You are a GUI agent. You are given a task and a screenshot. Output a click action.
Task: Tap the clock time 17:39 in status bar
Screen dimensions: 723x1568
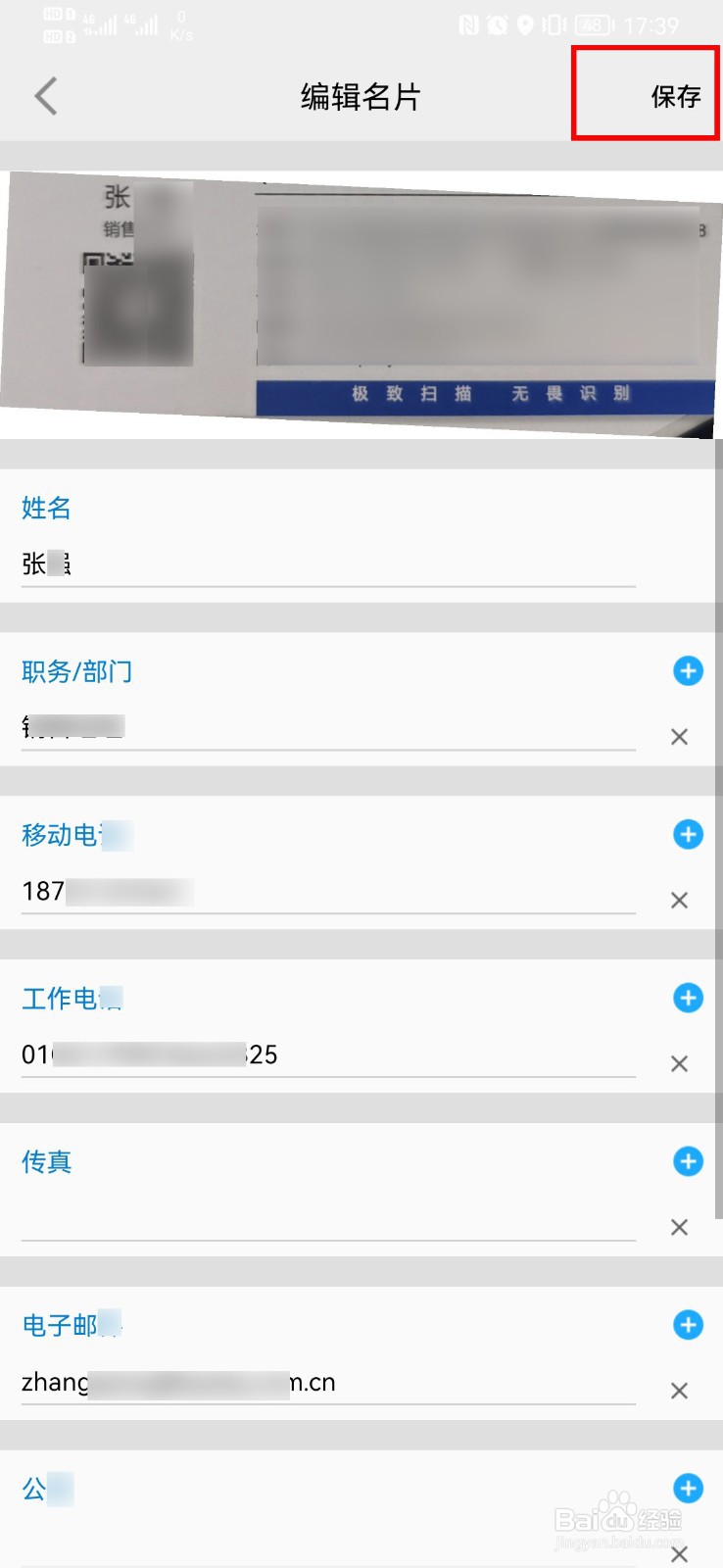(x=651, y=25)
